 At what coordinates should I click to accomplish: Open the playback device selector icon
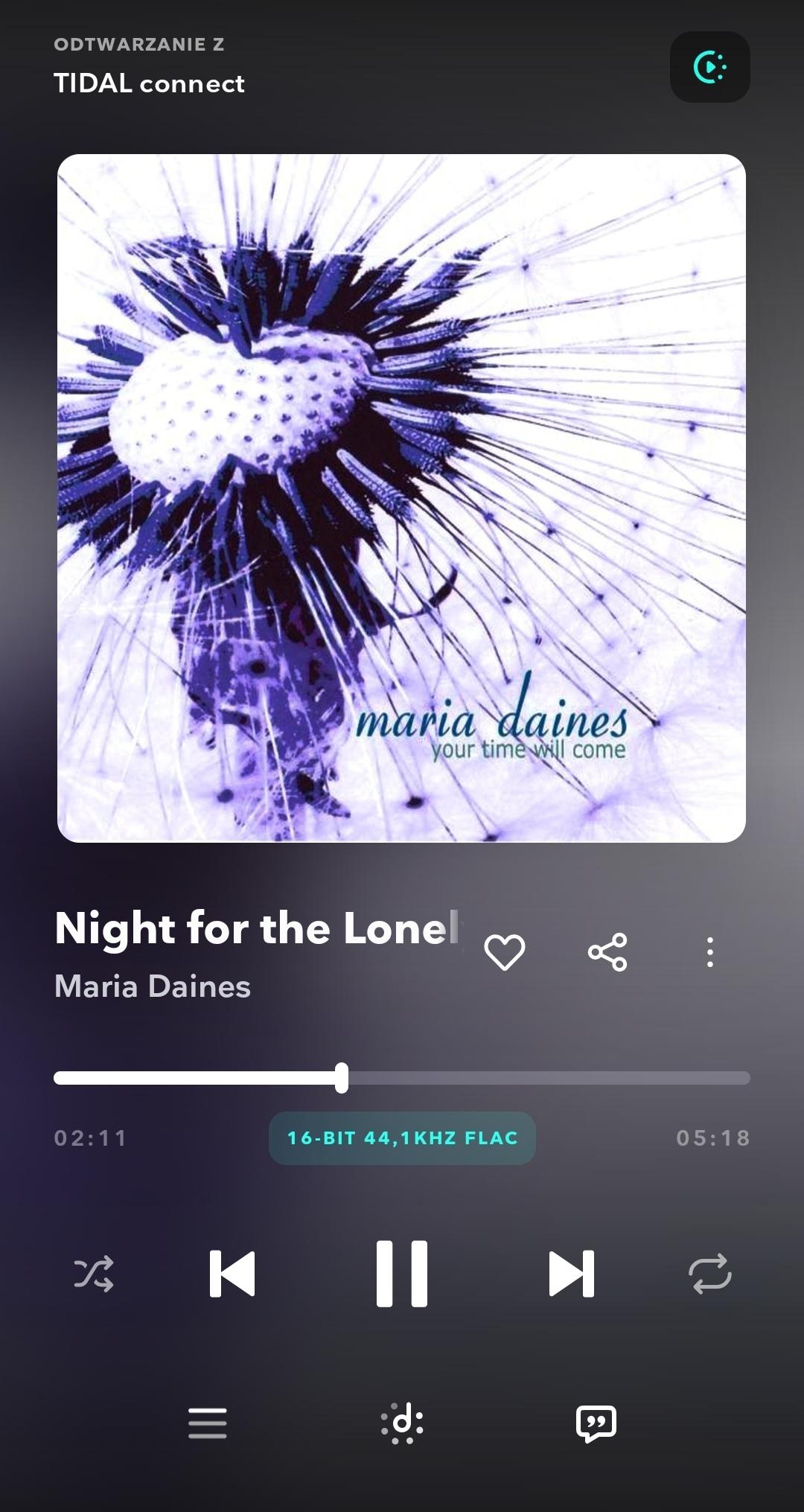(709, 67)
